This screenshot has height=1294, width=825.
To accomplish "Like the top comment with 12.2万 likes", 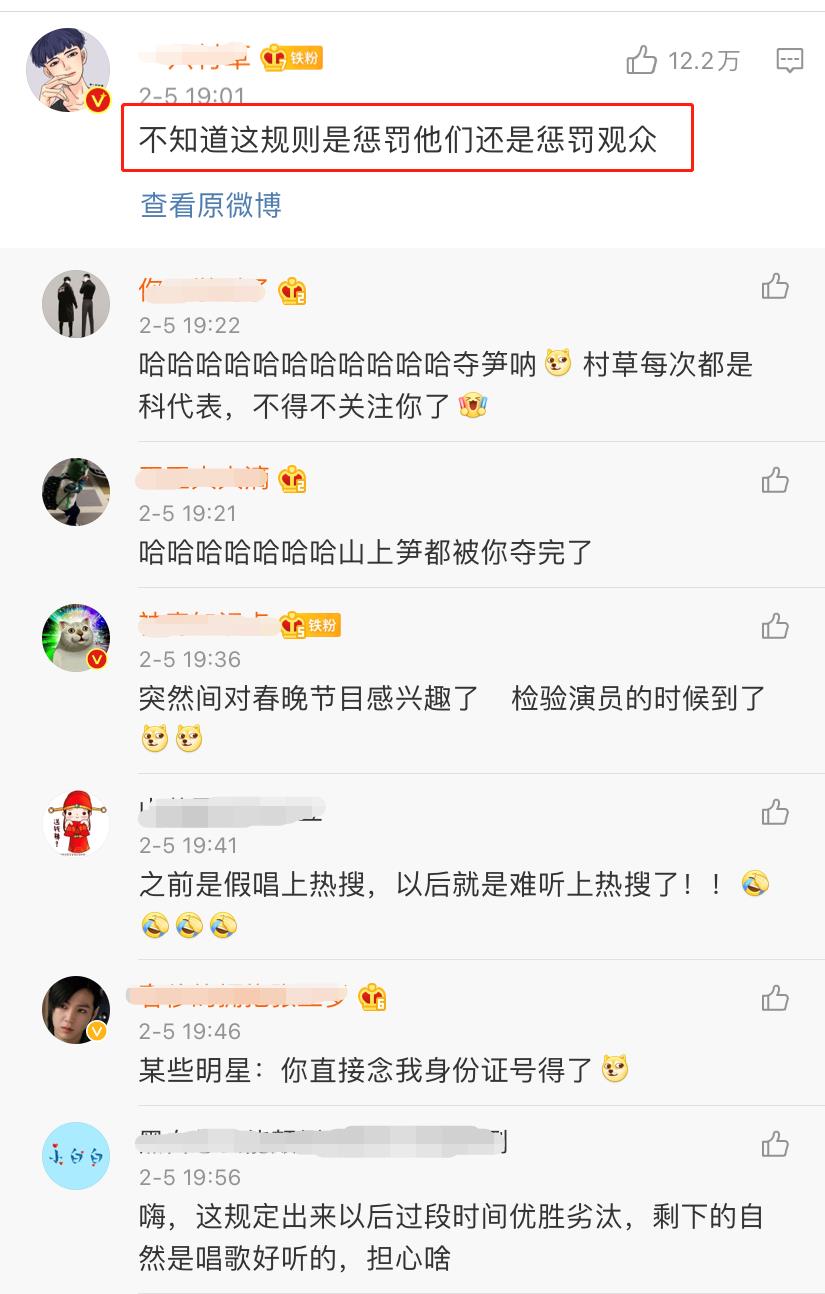I will tap(642, 61).
